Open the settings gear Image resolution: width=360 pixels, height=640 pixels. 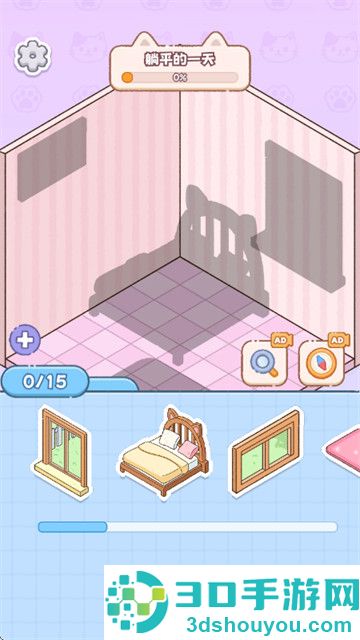click(x=33, y=56)
